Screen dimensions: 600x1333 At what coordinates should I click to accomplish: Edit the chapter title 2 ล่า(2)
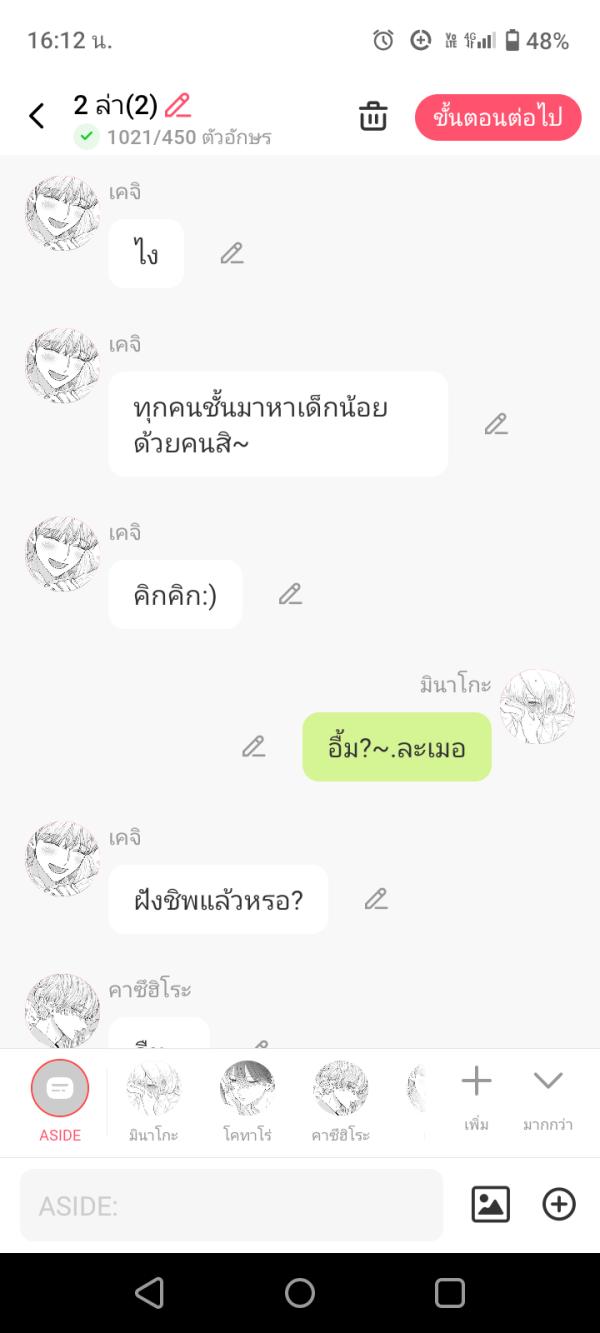[178, 105]
